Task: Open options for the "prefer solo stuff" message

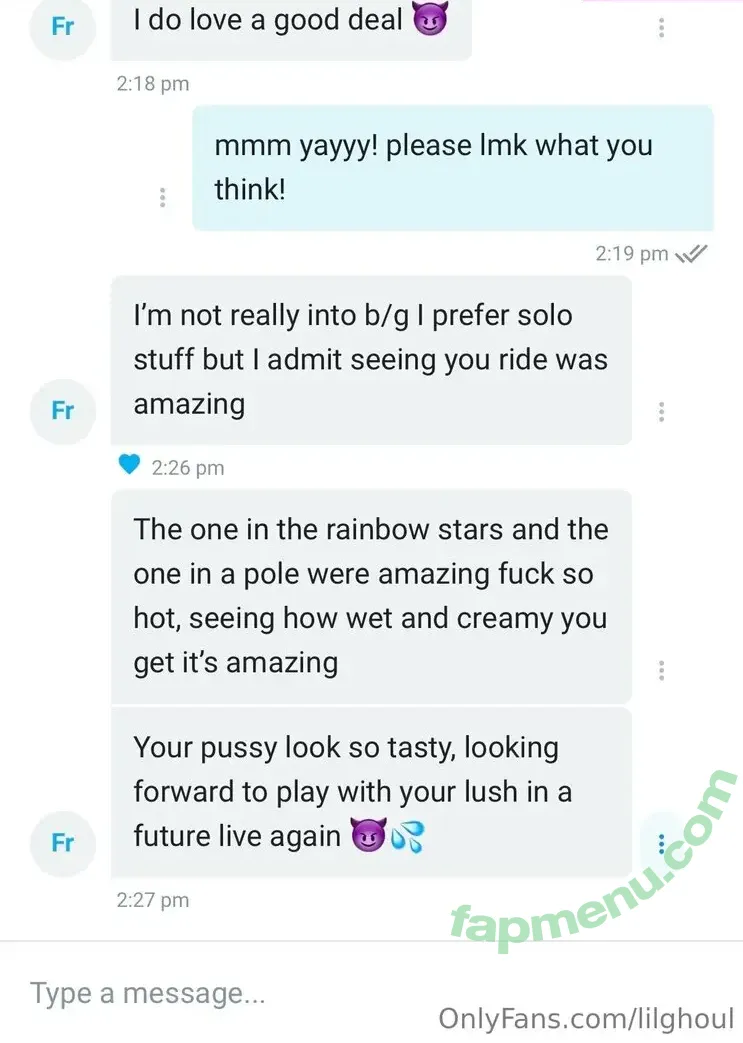Action: (661, 411)
